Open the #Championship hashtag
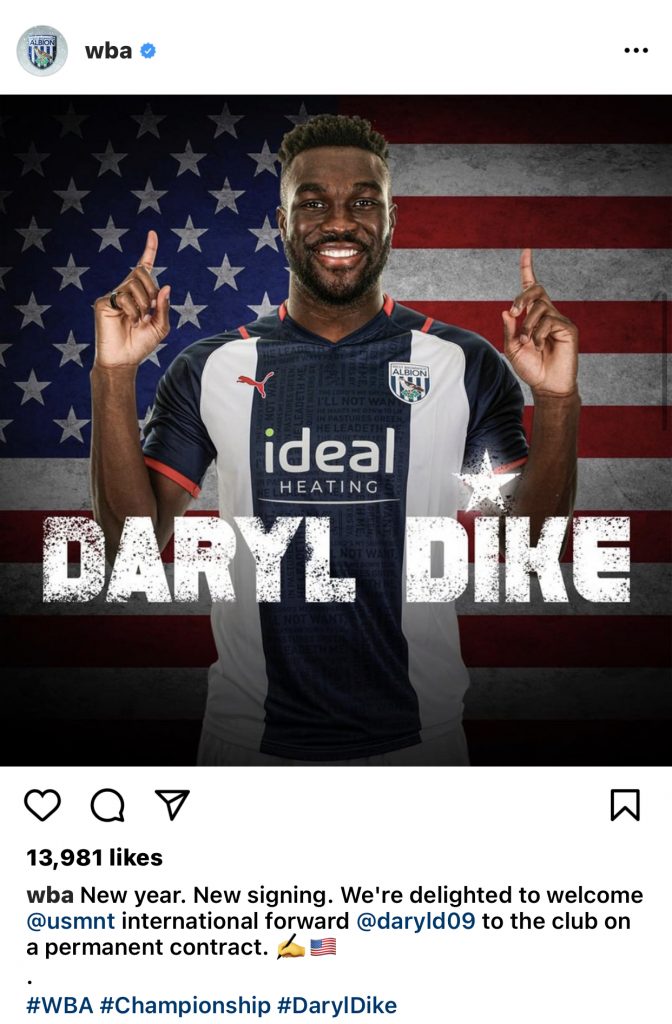This screenshot has height=1024, width=672. 185,1005
